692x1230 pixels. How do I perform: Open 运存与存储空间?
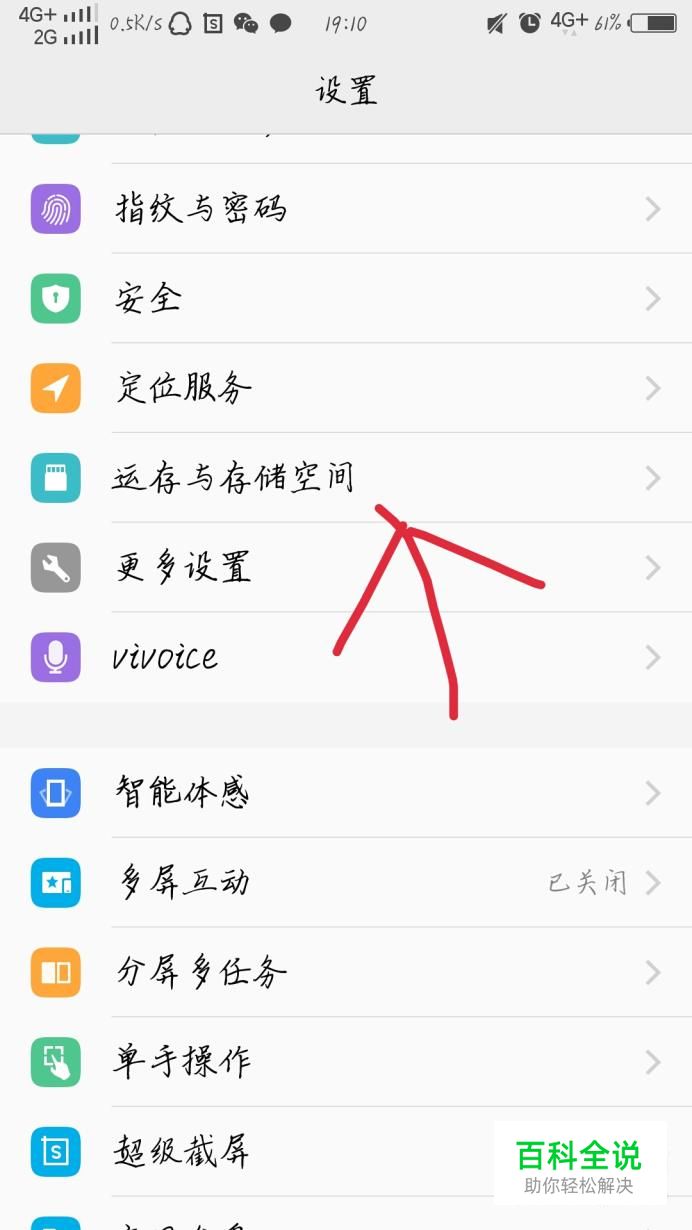point(346,478)
